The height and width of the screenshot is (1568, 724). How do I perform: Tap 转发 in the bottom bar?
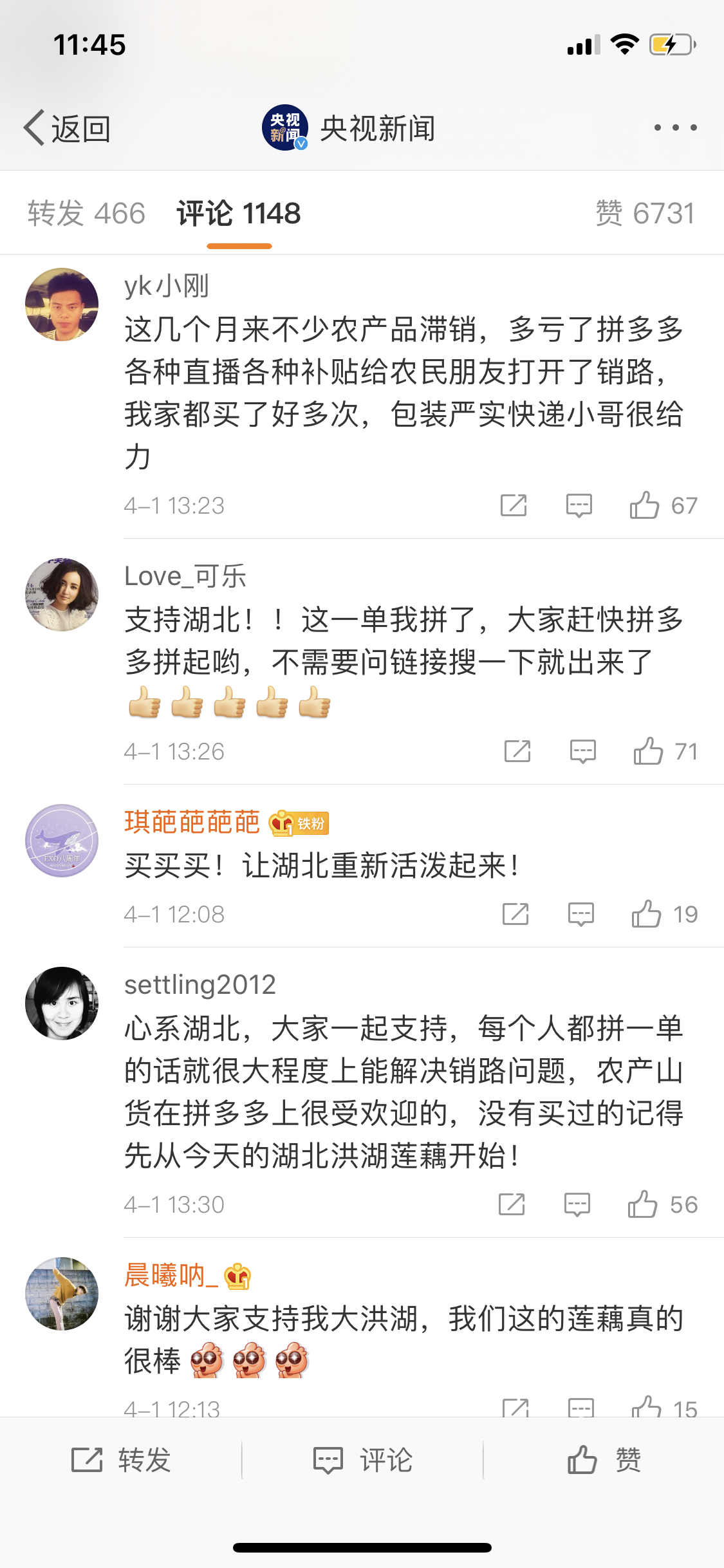(121, 1460)
